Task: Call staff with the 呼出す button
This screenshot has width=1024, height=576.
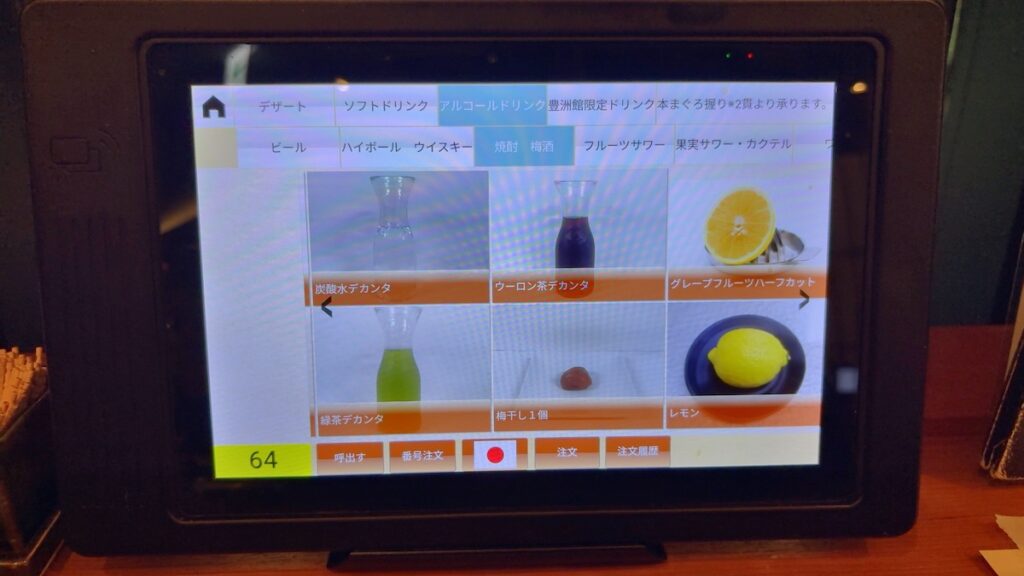Action: 350,455
